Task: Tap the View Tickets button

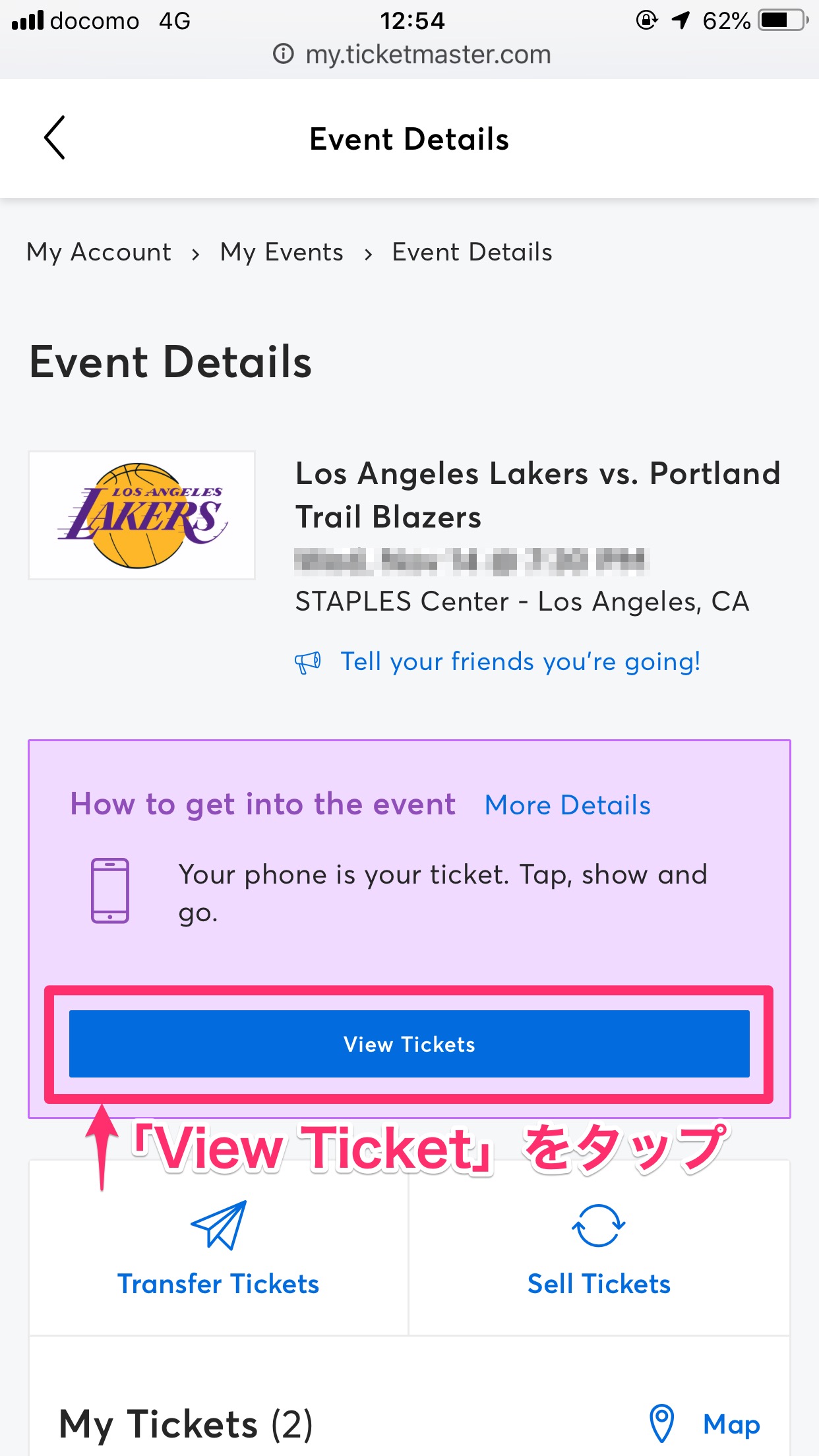Action: pyautogui.click(x=409, y=1044)
